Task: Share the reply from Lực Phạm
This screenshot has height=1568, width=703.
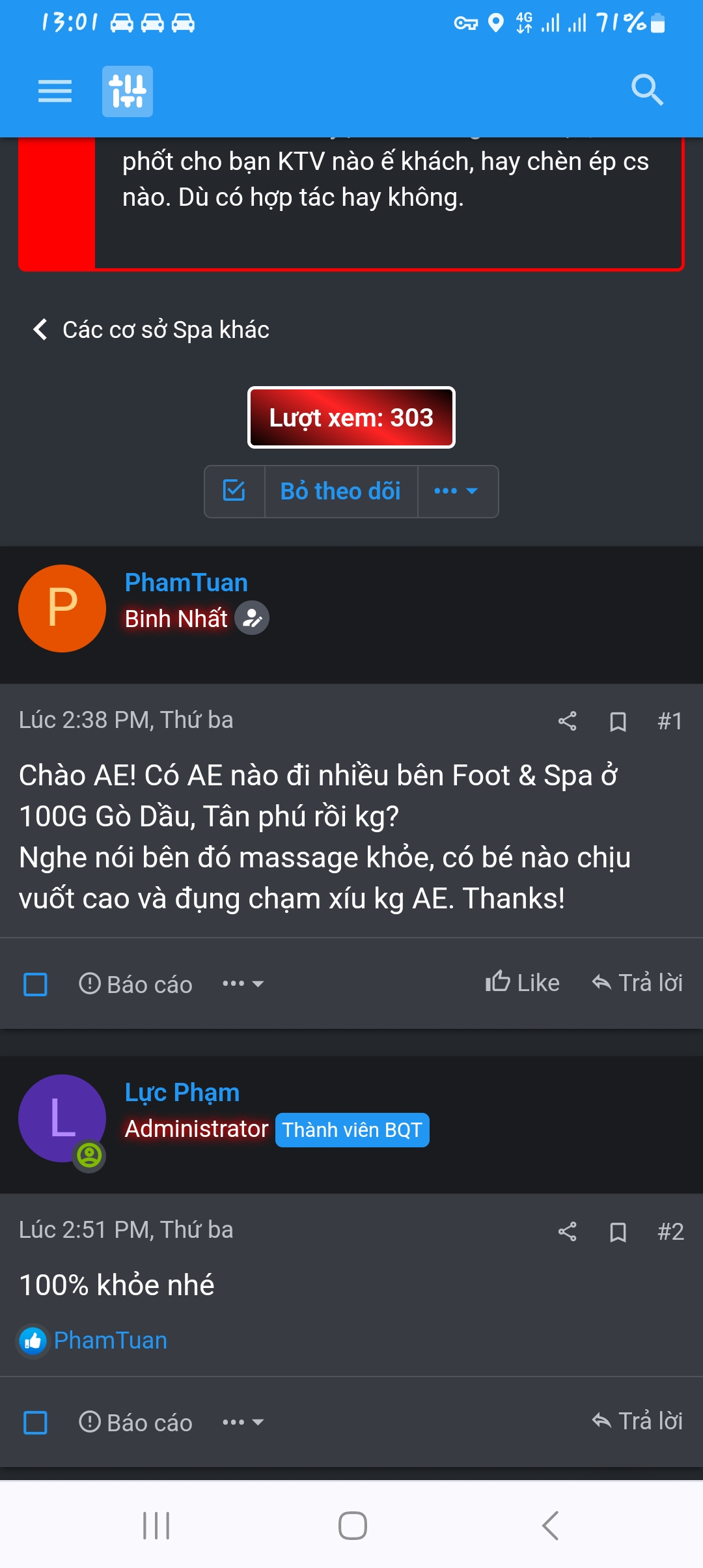Action: (566, 1230)
